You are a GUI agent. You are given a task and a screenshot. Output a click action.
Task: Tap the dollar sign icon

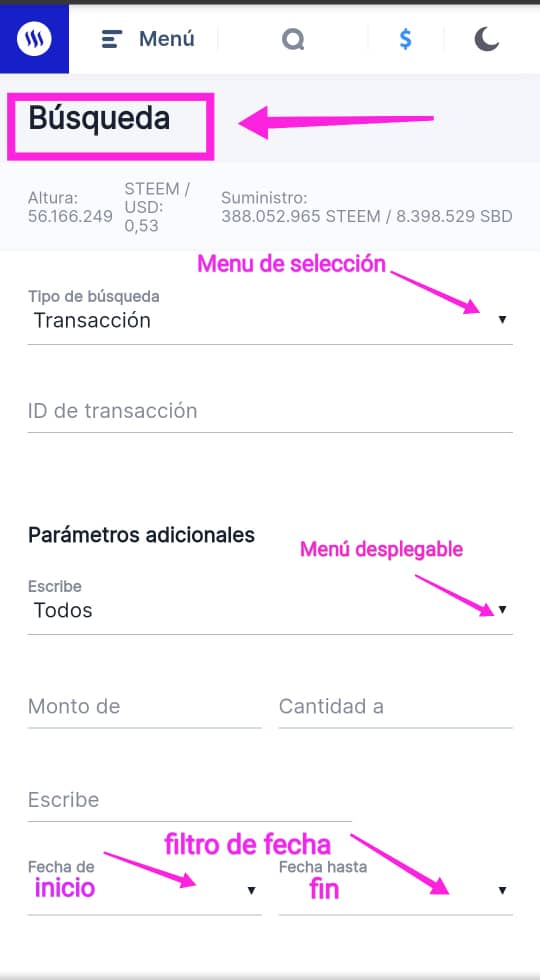tap(406, 39)
